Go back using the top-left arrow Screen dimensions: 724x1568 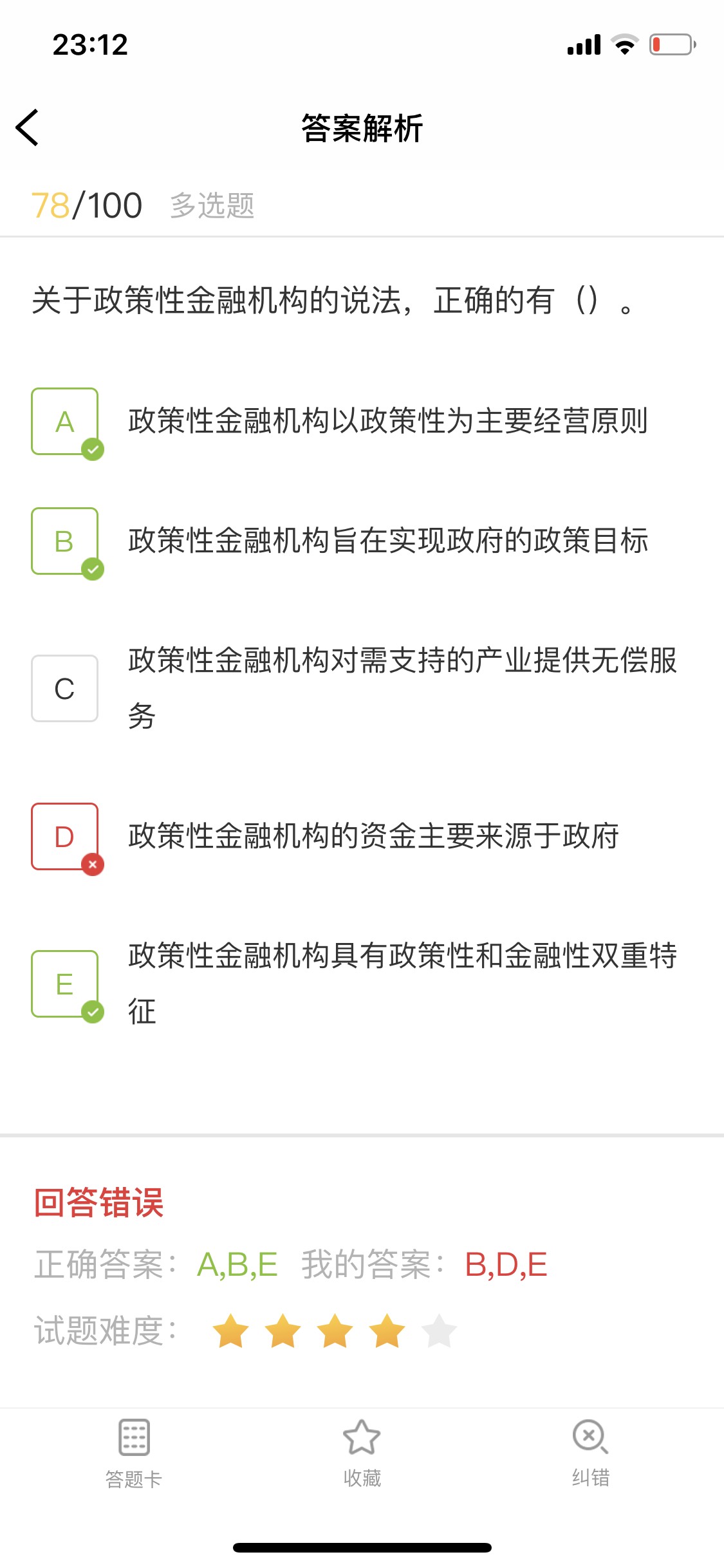coord(28,127)
